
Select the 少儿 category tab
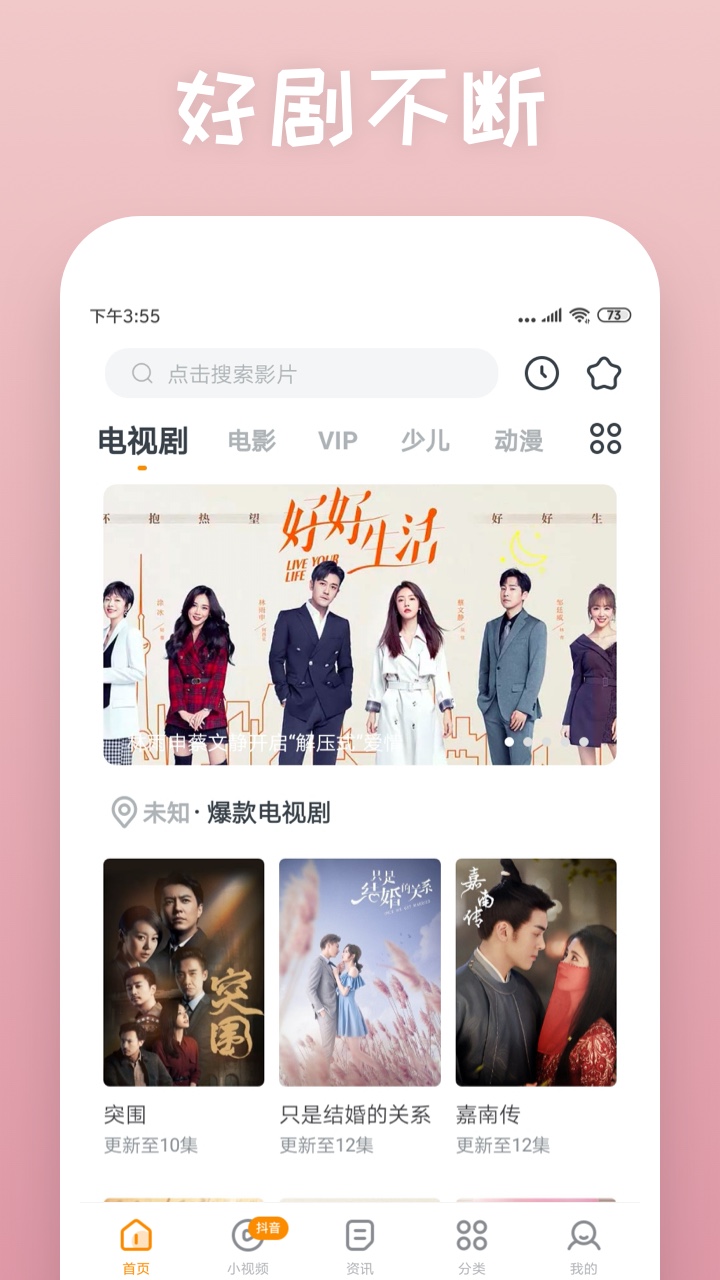tap(424, 441)
